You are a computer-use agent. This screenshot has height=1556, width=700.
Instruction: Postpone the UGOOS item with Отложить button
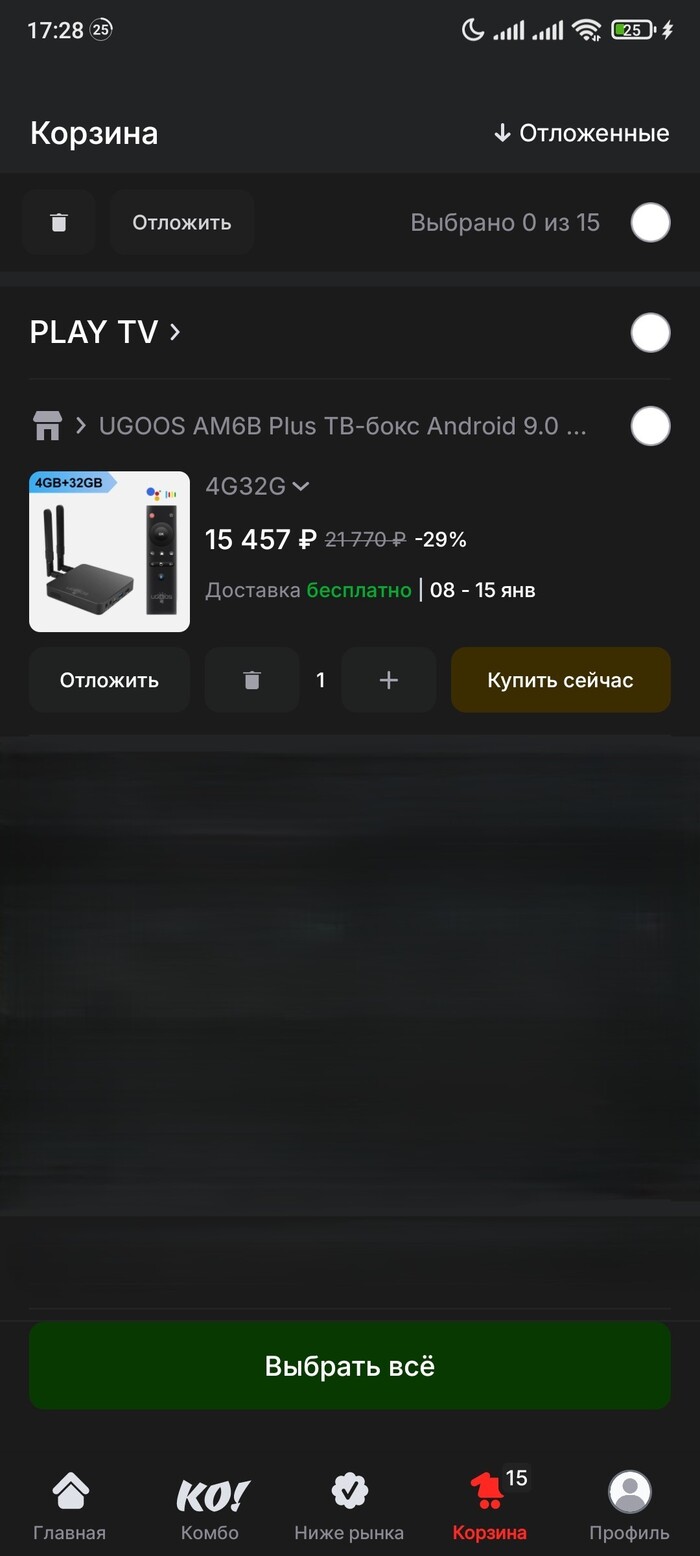pos(109,680)
